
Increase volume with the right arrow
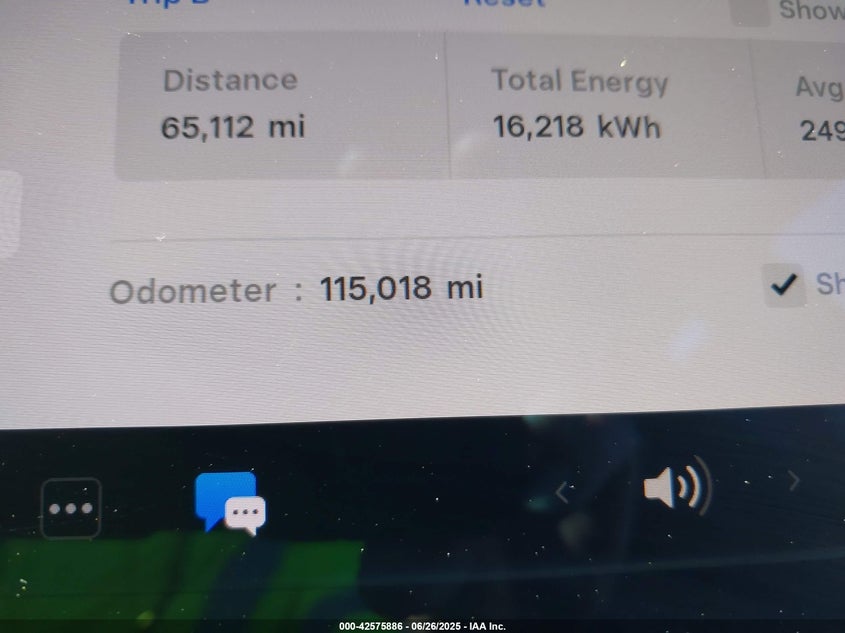tap(794, 481)
